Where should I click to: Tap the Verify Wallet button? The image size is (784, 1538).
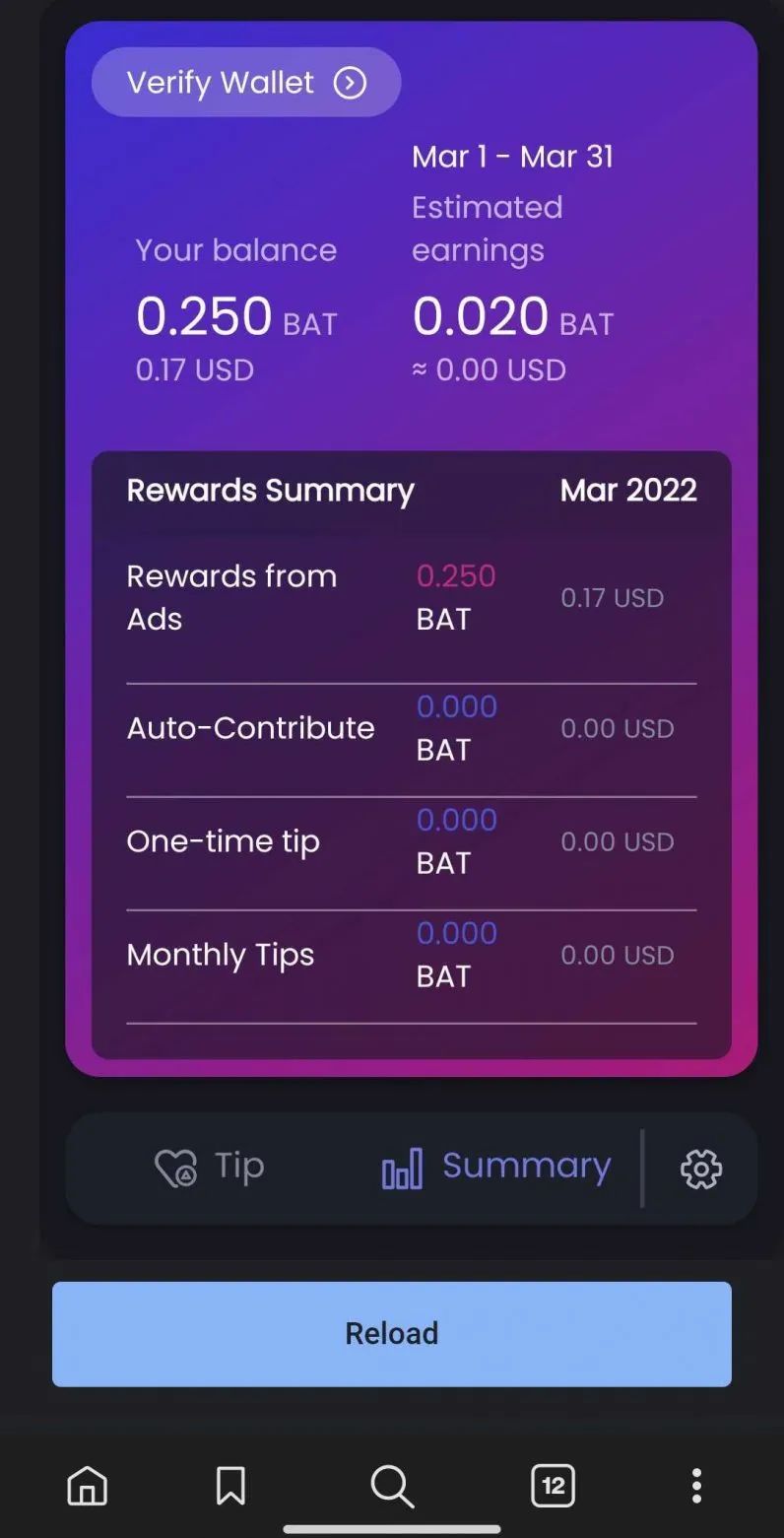tap(246, 83)
